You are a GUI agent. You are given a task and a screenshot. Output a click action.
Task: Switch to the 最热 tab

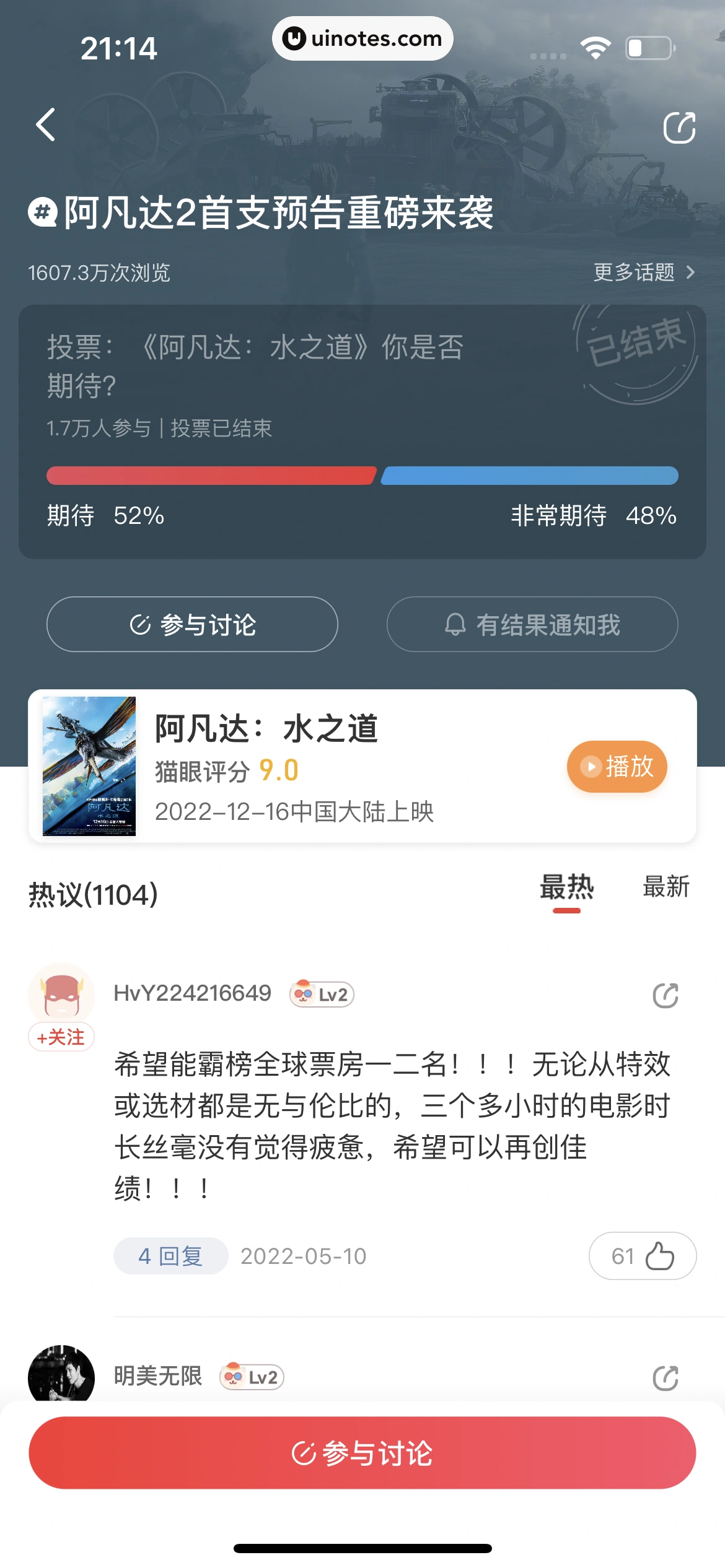[566, 888]
